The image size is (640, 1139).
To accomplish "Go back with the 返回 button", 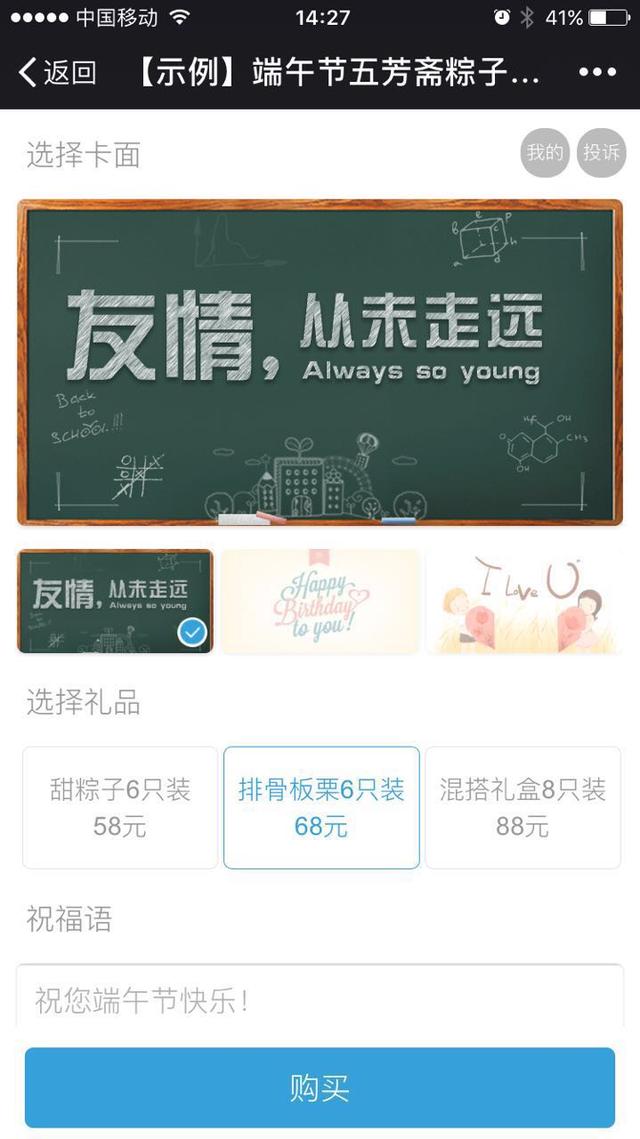I will (x=57, y=72).
